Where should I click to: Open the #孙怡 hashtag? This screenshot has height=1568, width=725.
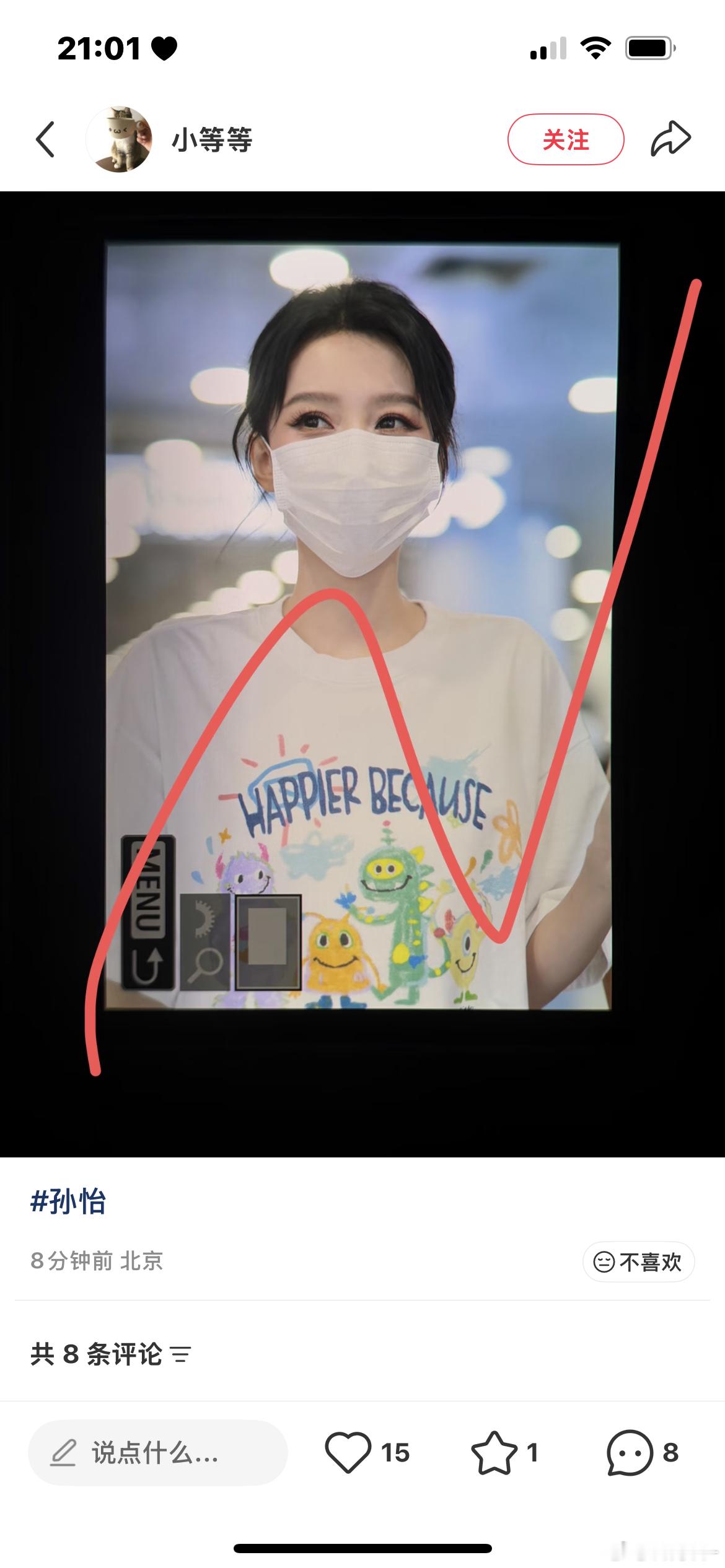(x=68, y=1202)
